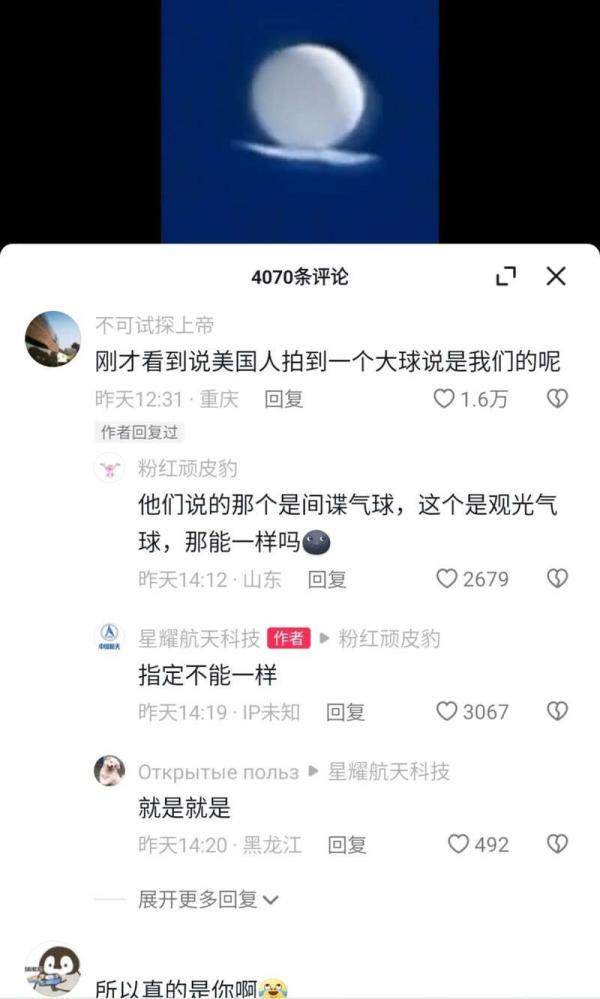This screenshot has height=999, width=600.
Task: Close the comments panel
Action: (556, 277)
